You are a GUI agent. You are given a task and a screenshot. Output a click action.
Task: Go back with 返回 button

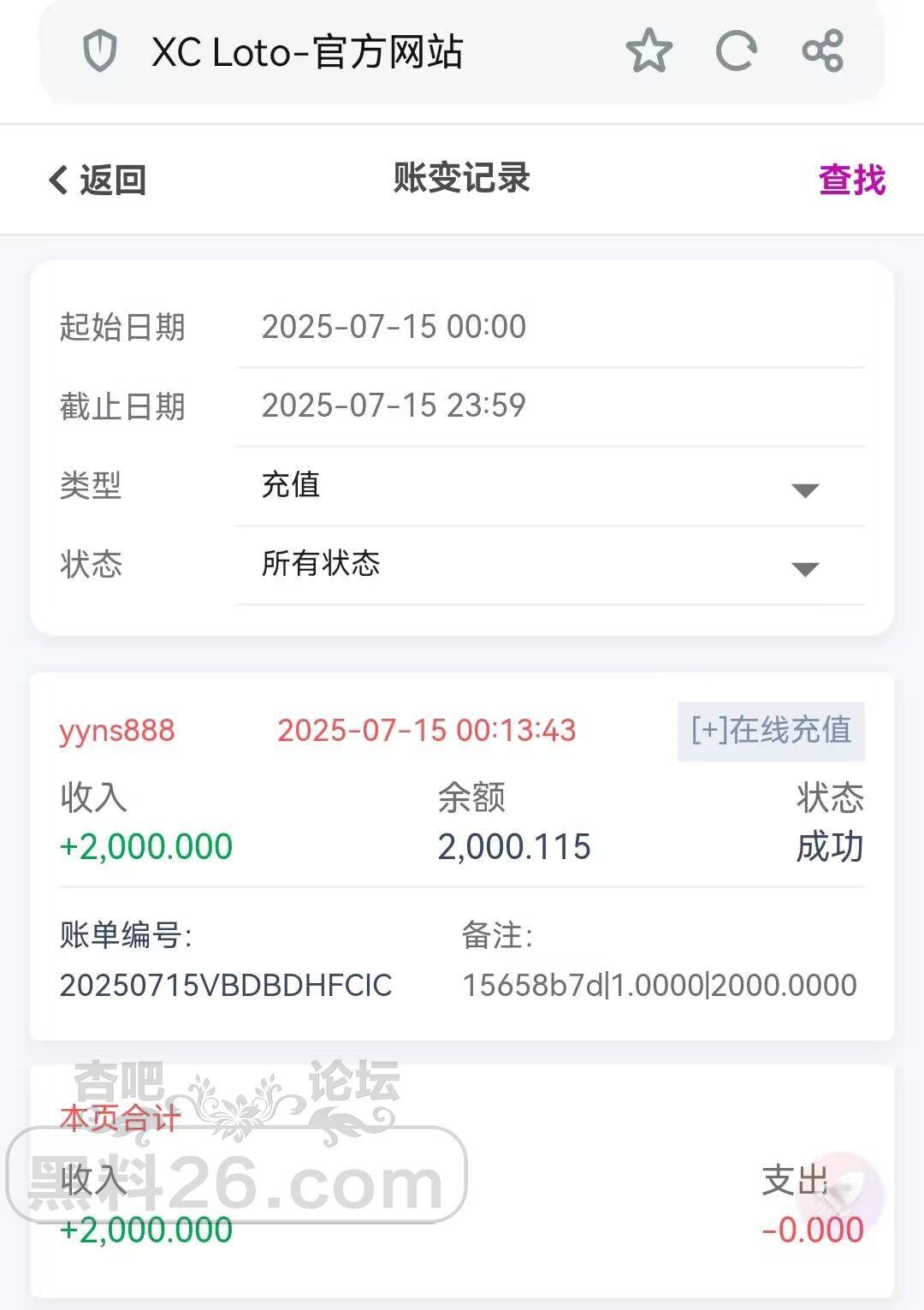[97, 180]
